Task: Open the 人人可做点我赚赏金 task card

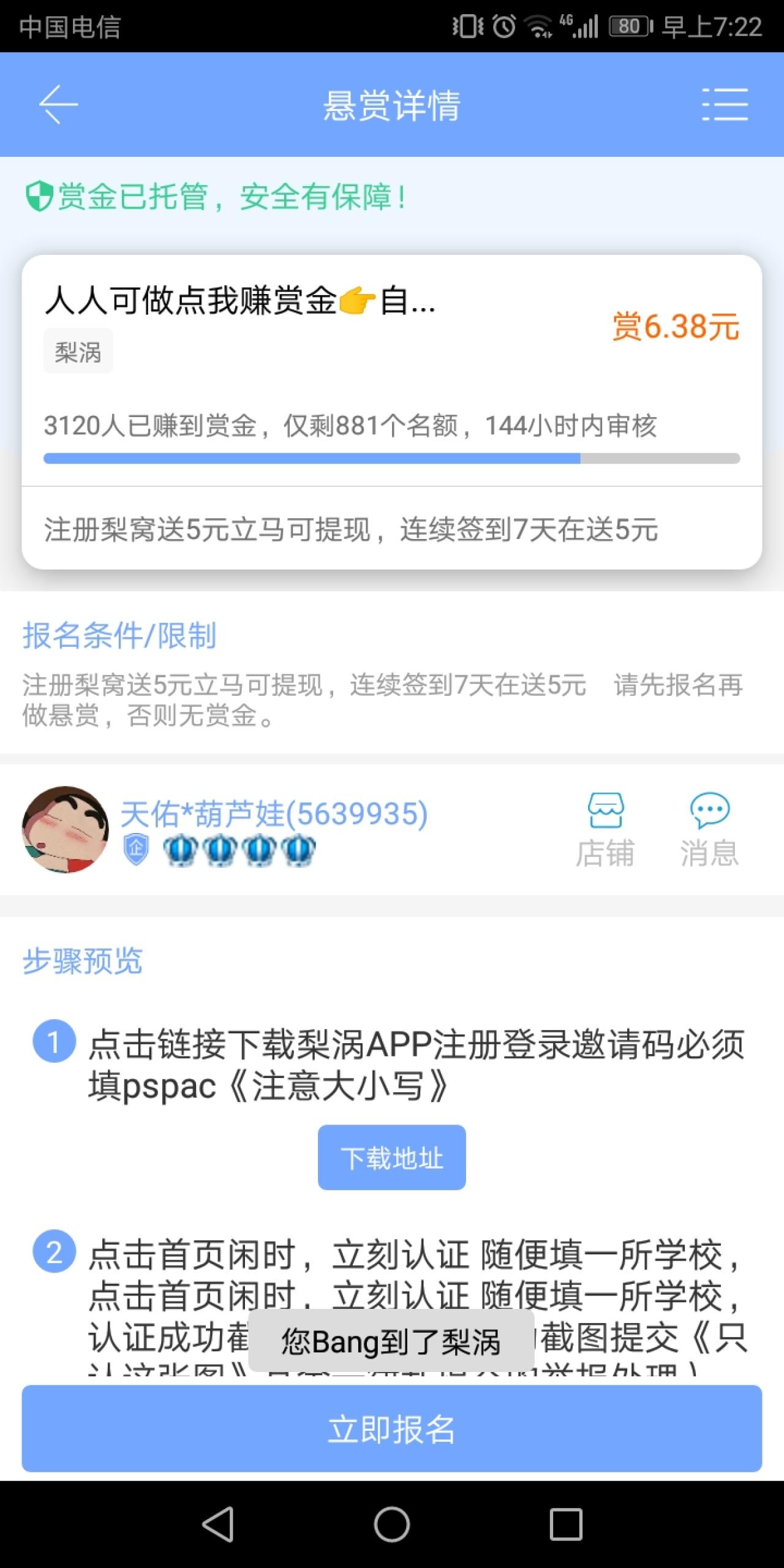Action: pos(239,301)
